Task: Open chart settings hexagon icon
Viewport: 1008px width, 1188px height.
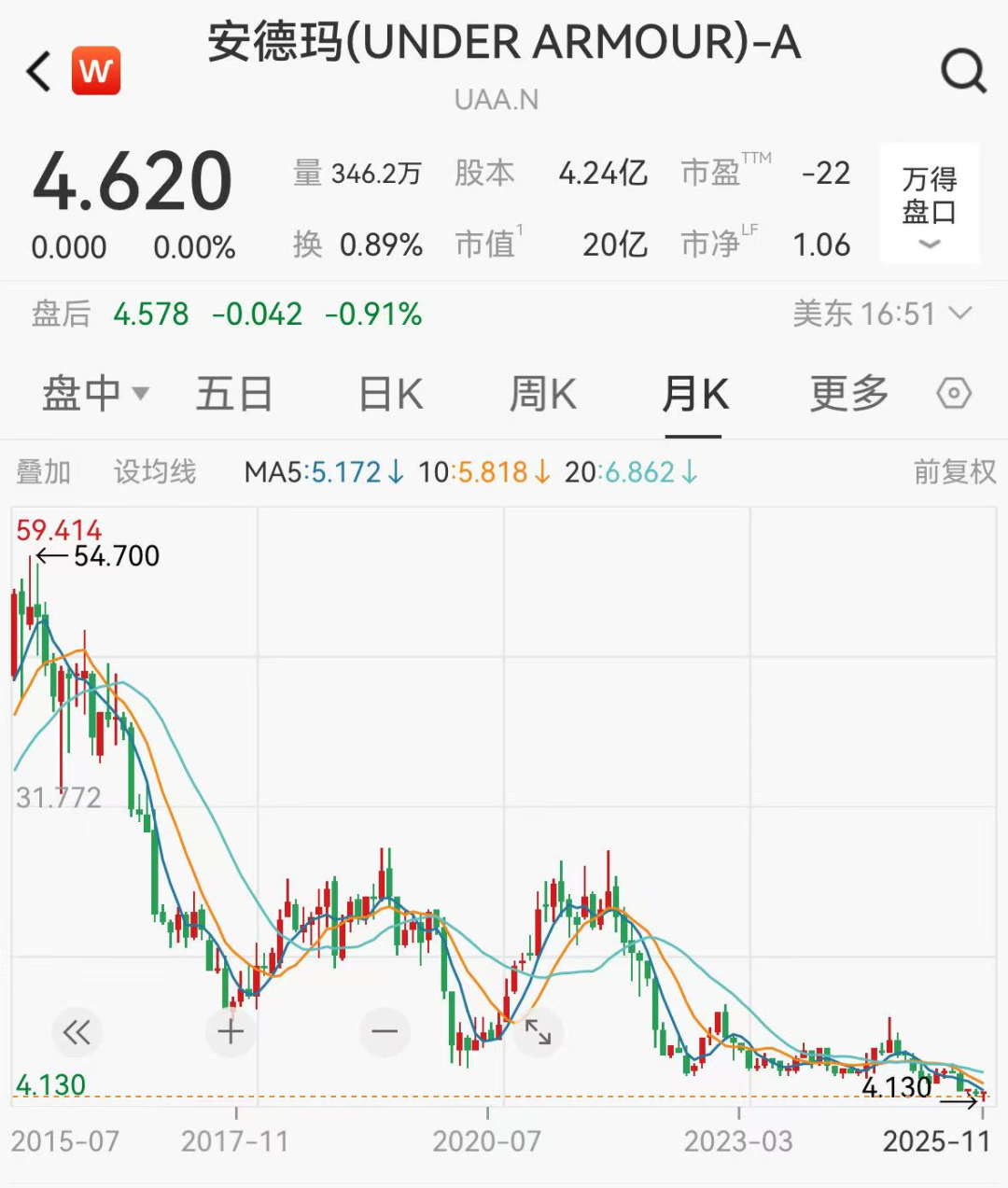Action: click(954, 394)
